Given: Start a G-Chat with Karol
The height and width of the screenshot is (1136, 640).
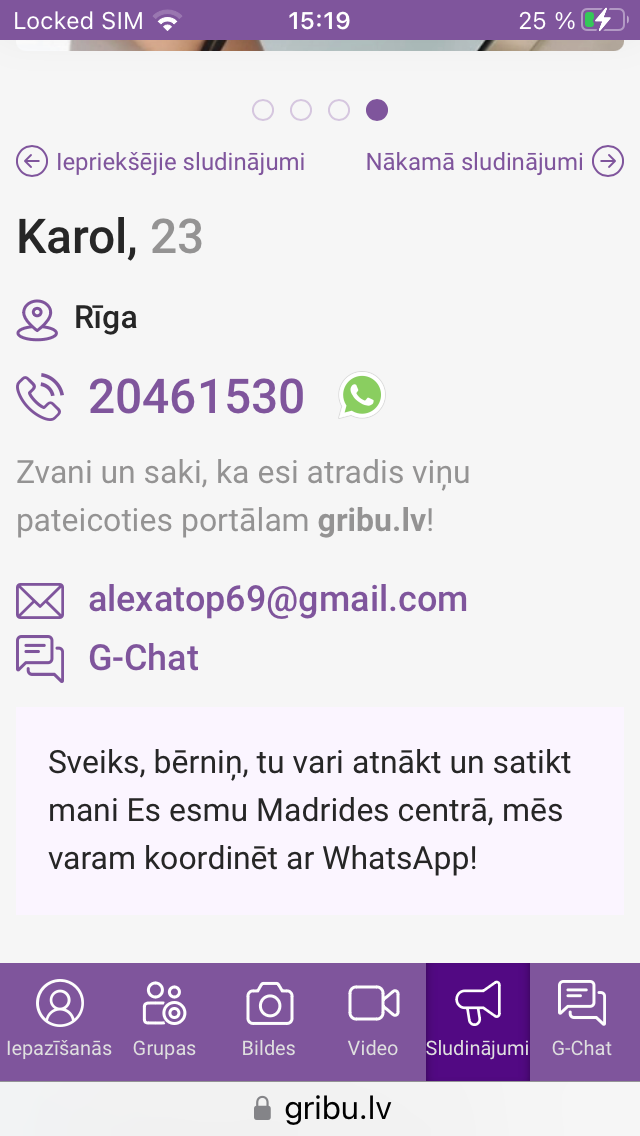Looking at the screenshot, I should tap(144, 658).
